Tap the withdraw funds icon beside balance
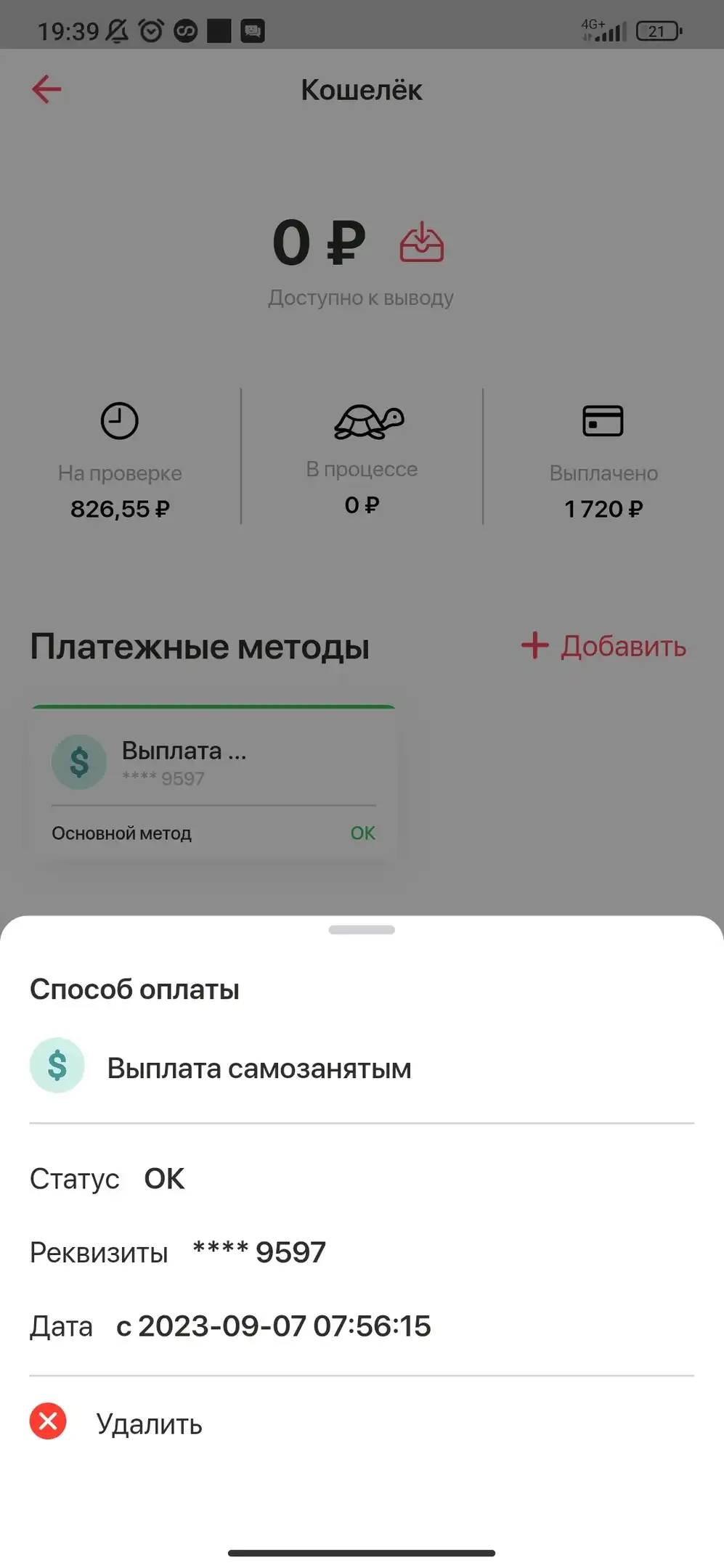 click(x=421, y=242)
